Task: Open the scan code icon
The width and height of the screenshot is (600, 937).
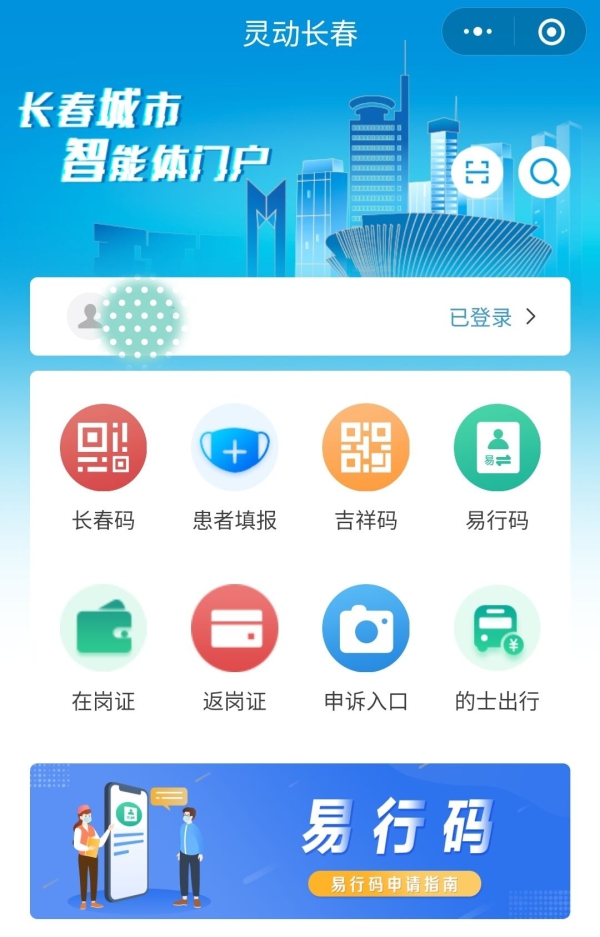Action: tap(478, 173)
